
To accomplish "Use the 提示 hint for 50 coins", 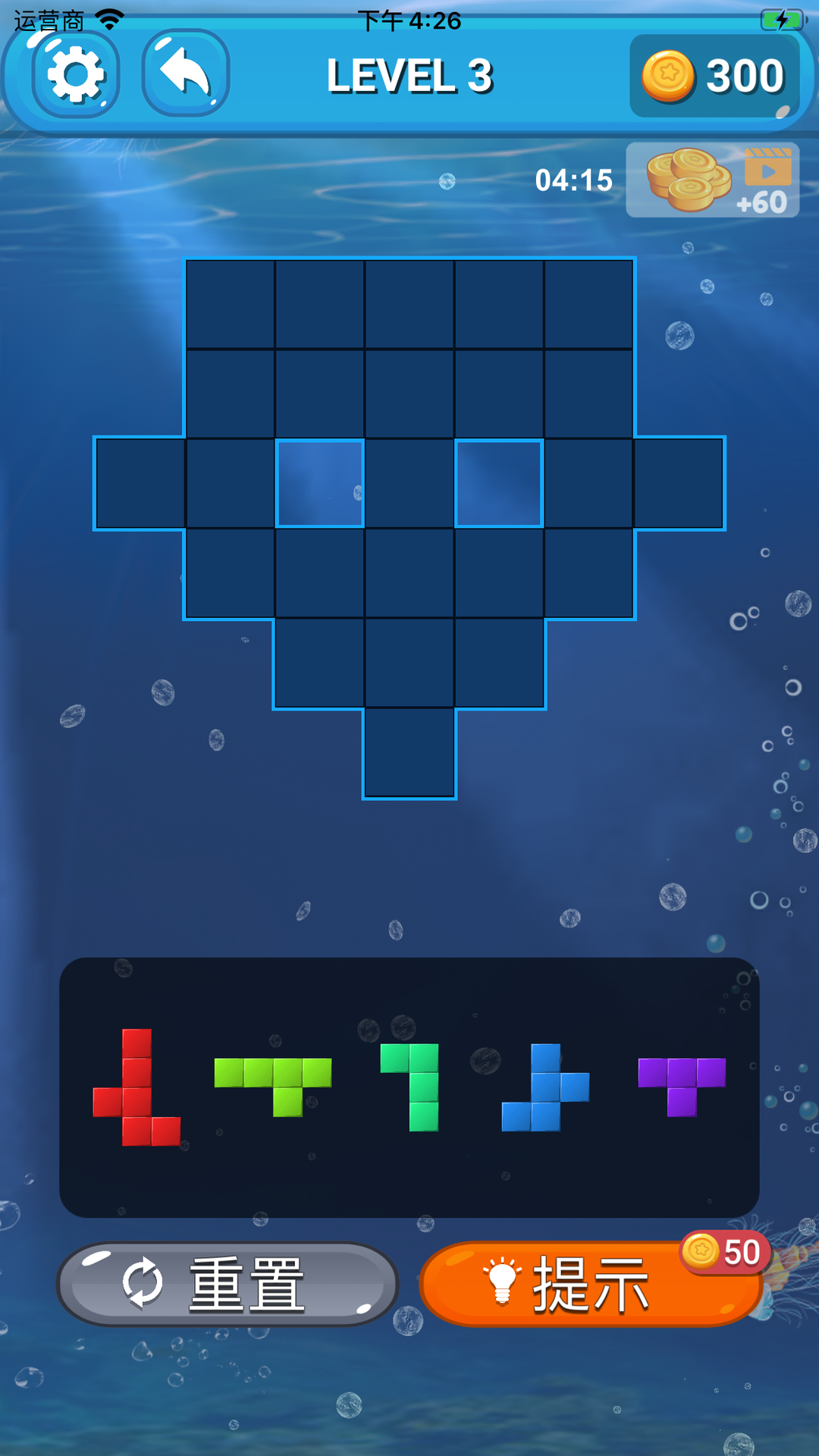I will pyautogui.click(x=590, y=1284).
